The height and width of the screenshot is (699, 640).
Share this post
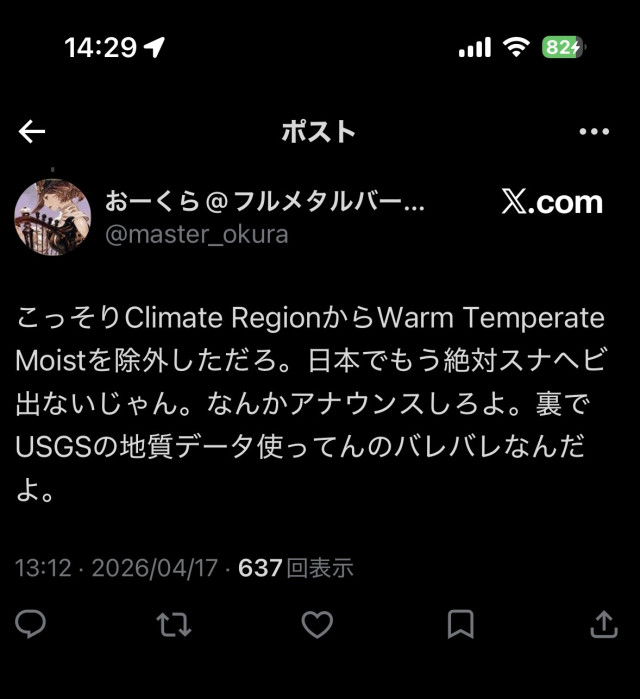(x=604, y=625)
